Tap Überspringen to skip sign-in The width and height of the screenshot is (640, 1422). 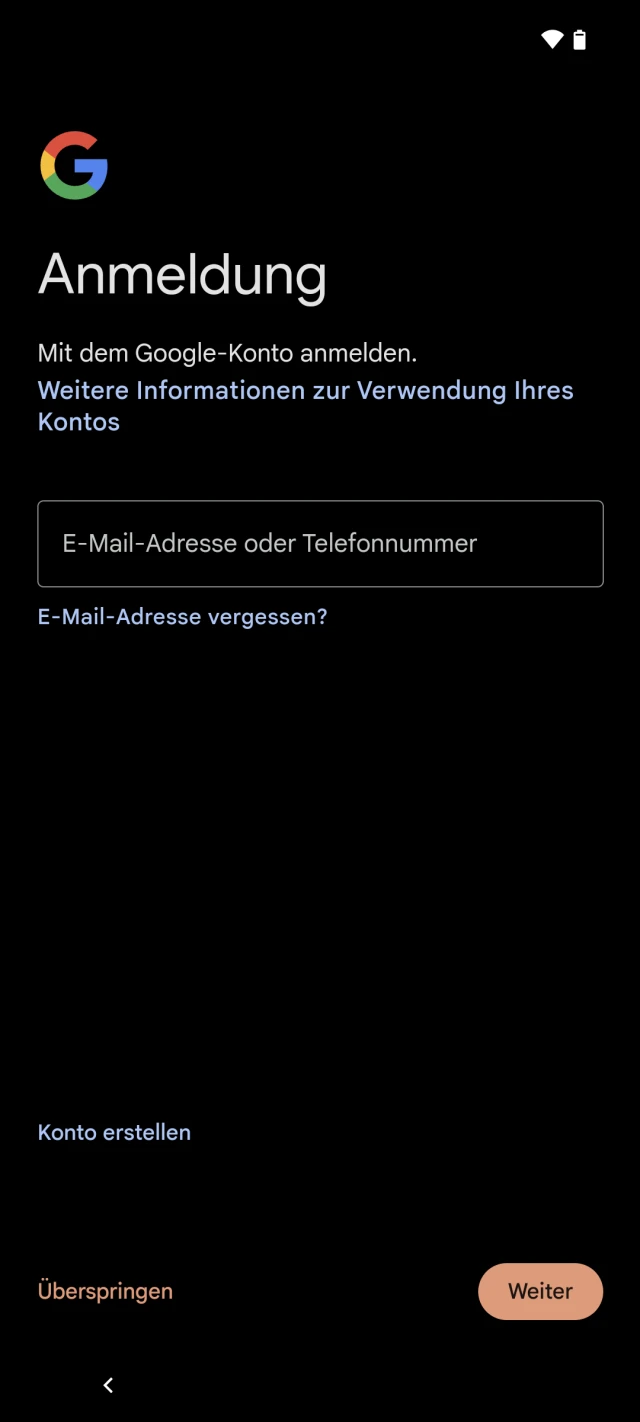105,1291
